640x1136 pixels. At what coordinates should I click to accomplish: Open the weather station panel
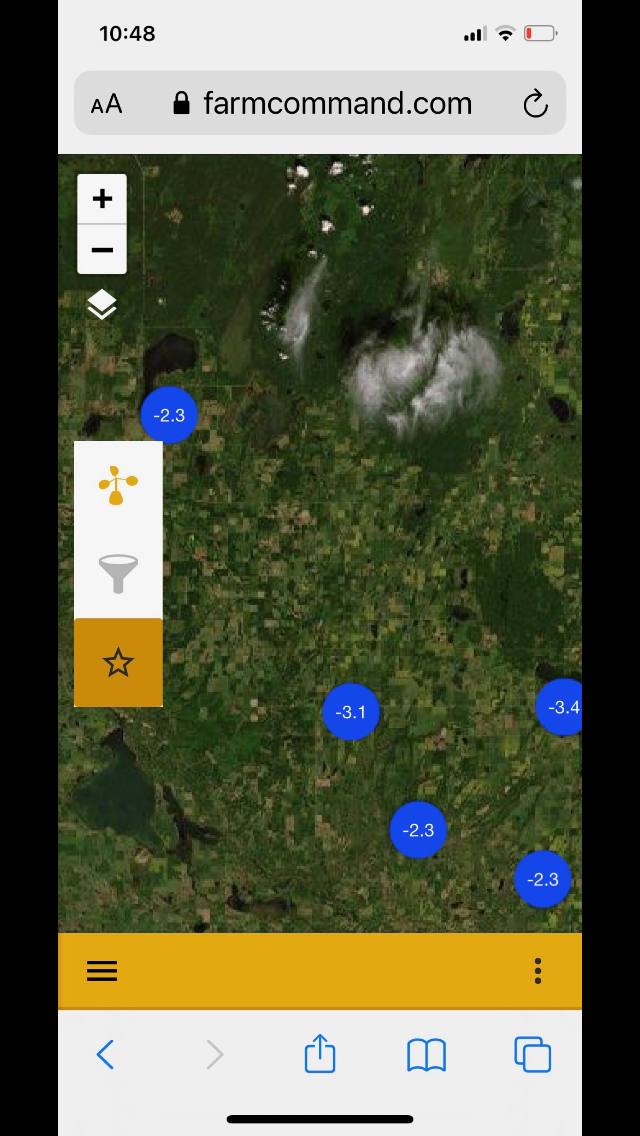pos(118,485)
